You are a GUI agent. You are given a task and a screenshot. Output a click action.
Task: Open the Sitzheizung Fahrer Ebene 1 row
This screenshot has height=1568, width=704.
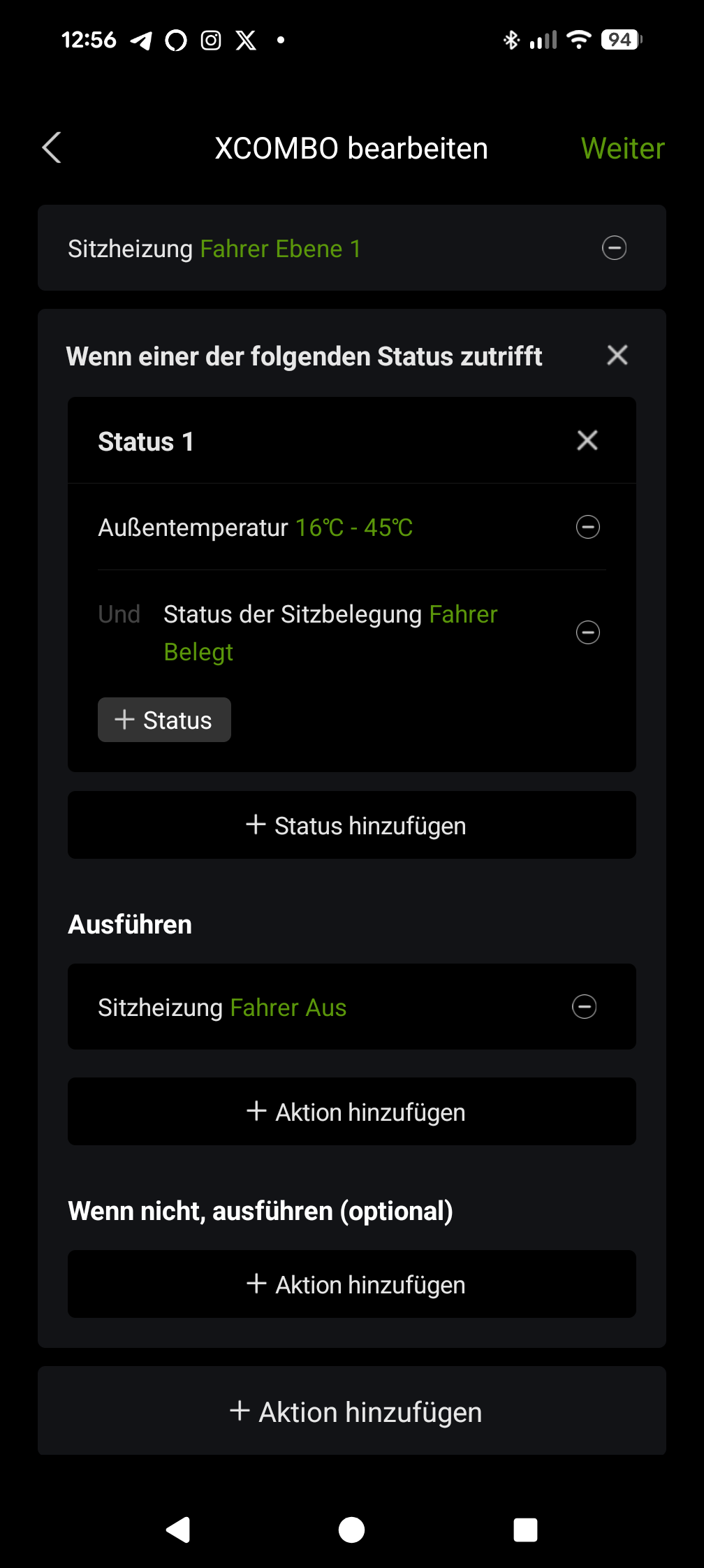[279, 249]
